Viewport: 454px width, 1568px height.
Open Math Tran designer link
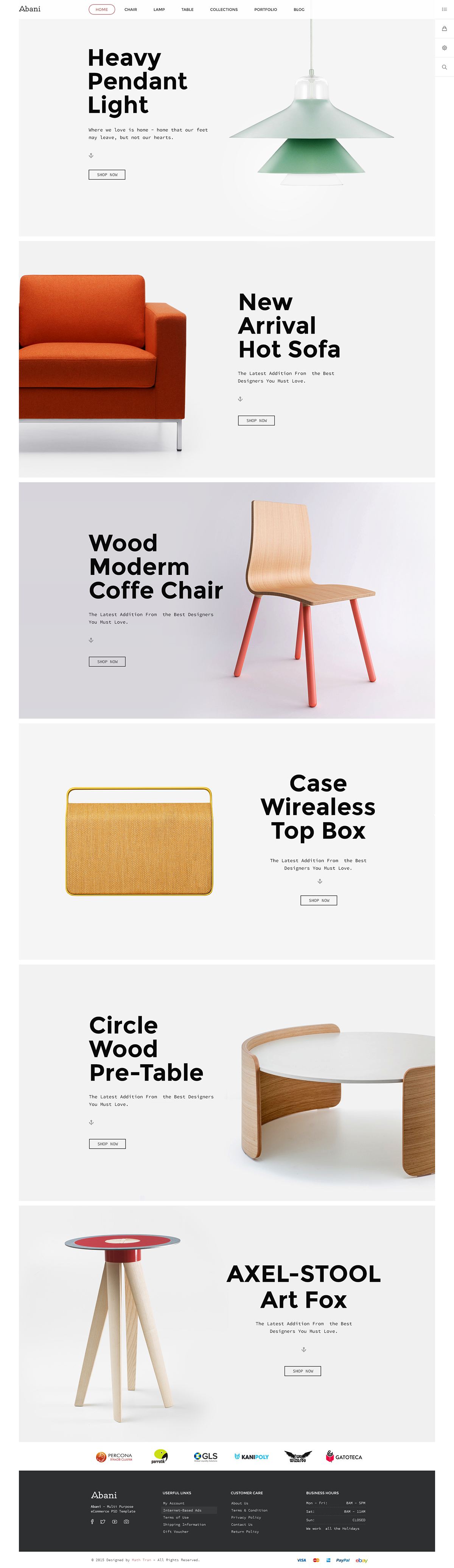pyautogui.click(x=141, y=1559)
